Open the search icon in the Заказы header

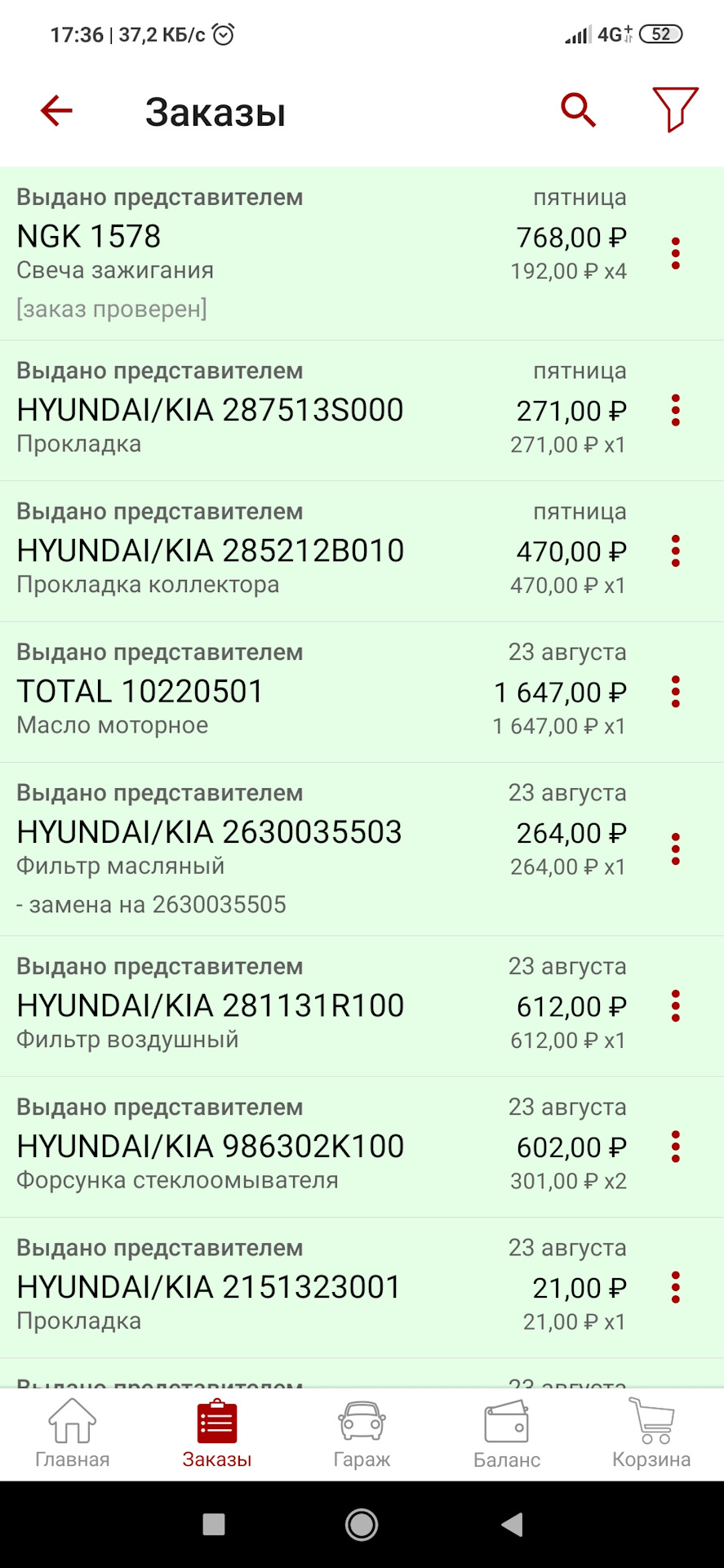578,109
